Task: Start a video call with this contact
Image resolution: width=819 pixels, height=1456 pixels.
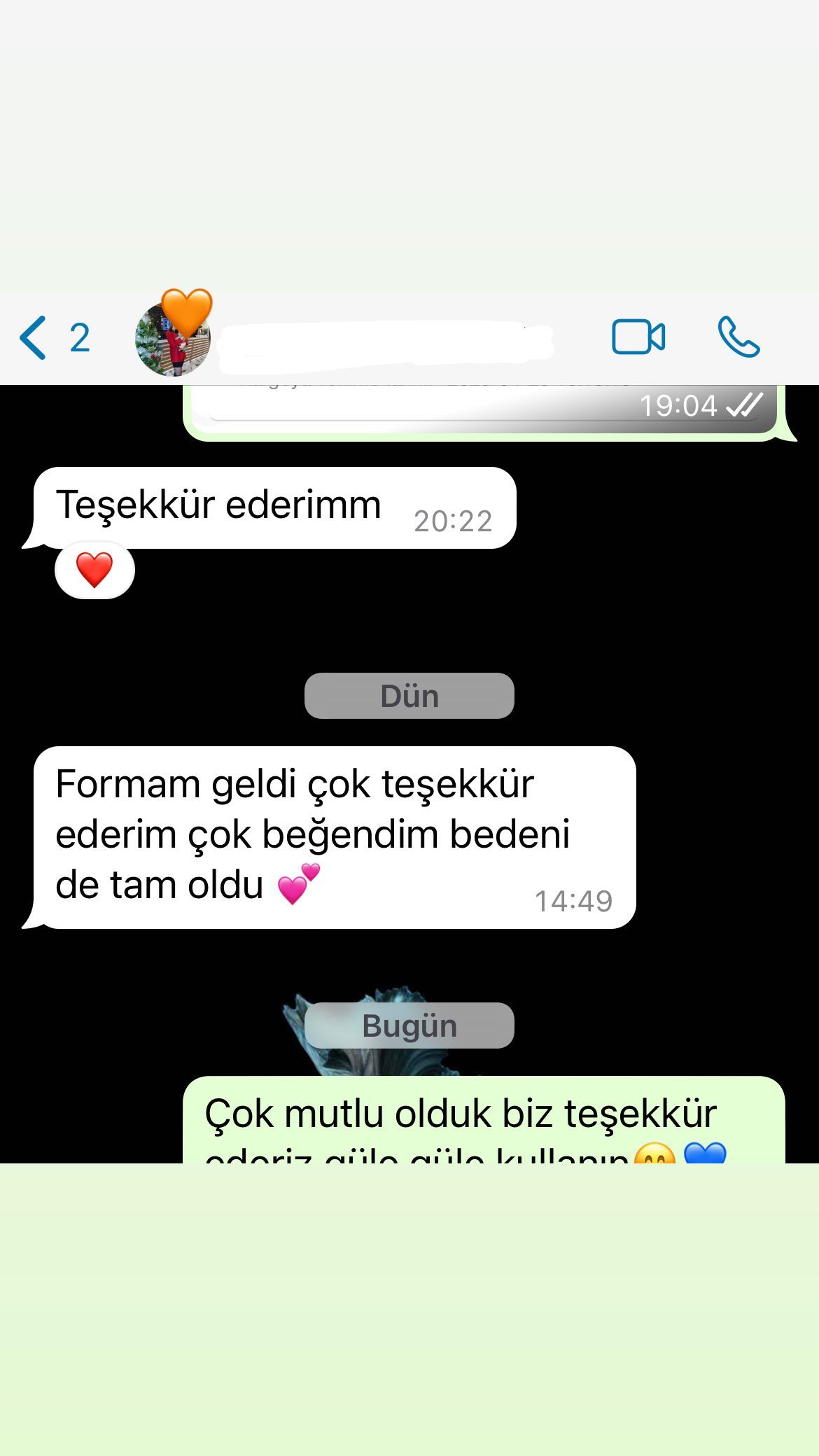Action: point(638,337)
